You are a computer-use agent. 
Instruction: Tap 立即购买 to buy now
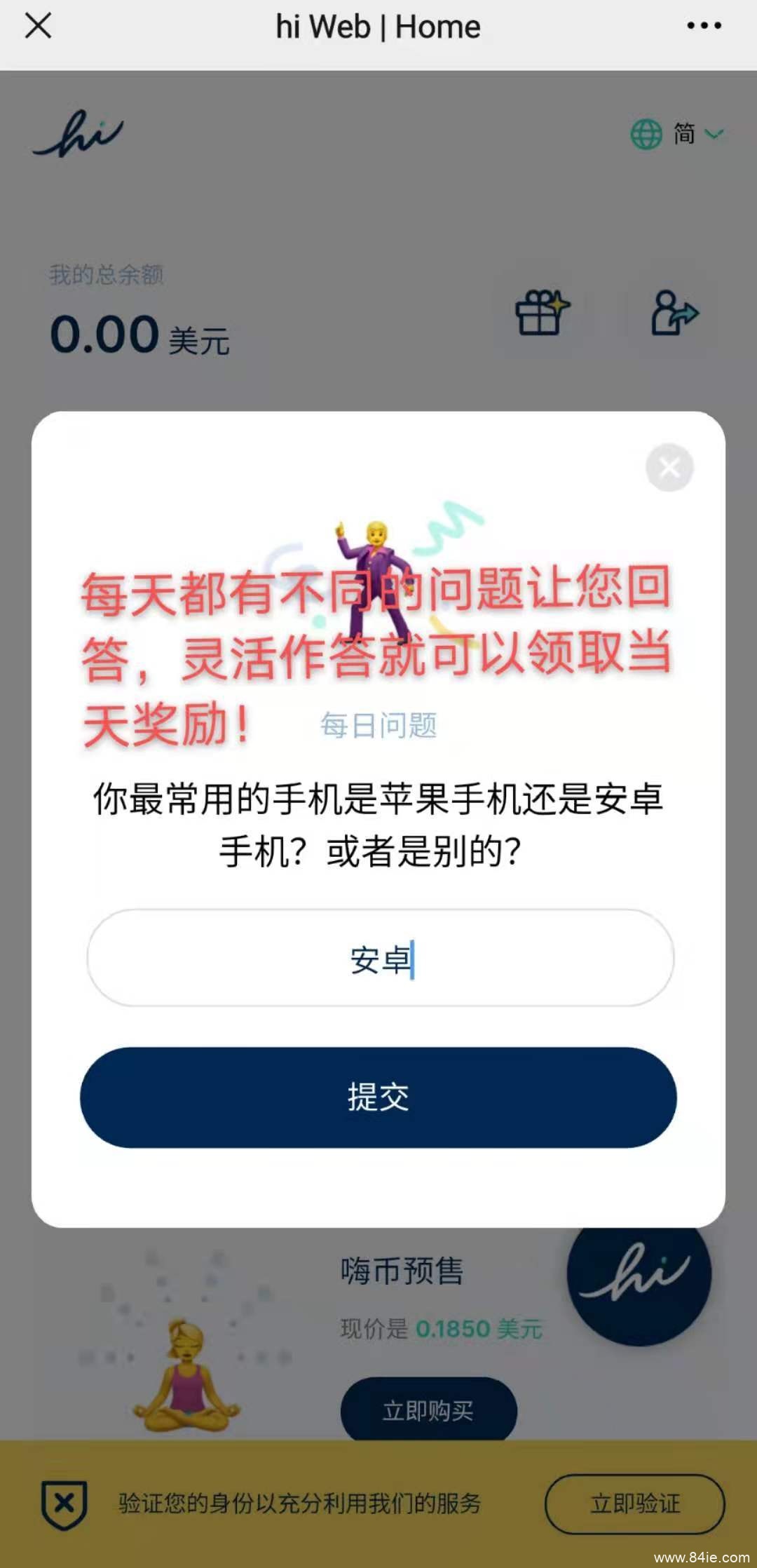pos(430,1410)
